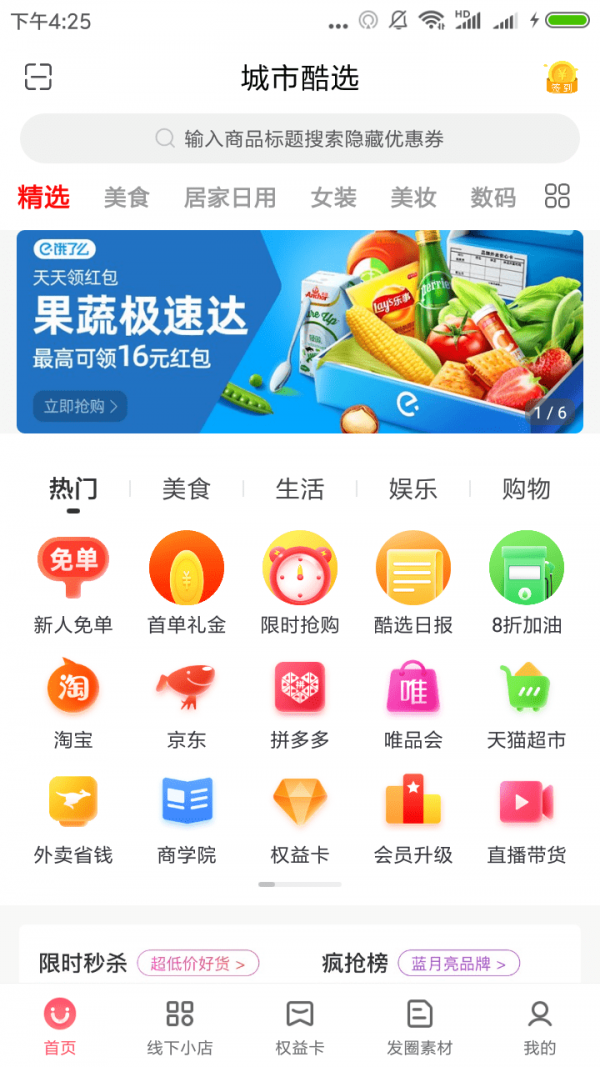
Task: Tap the coupon search box
Action: [300, 138]
